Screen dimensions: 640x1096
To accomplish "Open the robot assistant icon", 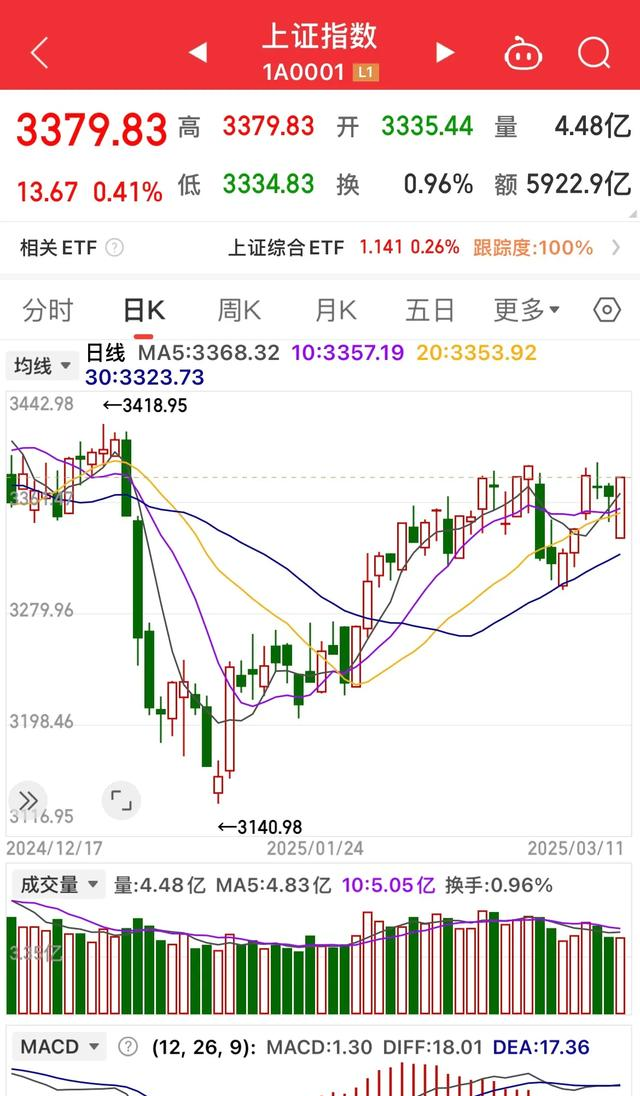I will (523, 52).
